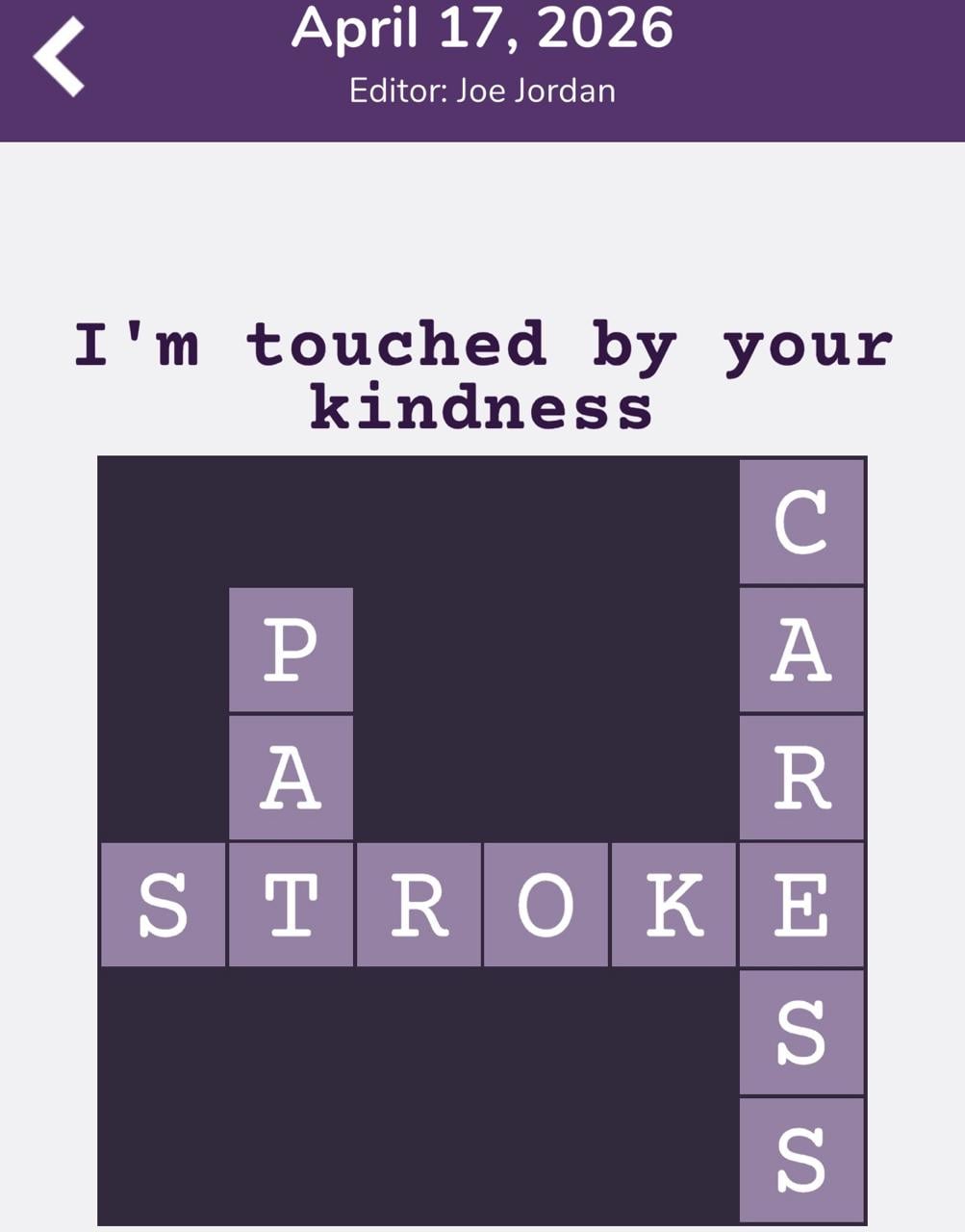This screenshot has height=1232, width=965.
Task: Select the letter C tile at top right
Action: (800, 521)
